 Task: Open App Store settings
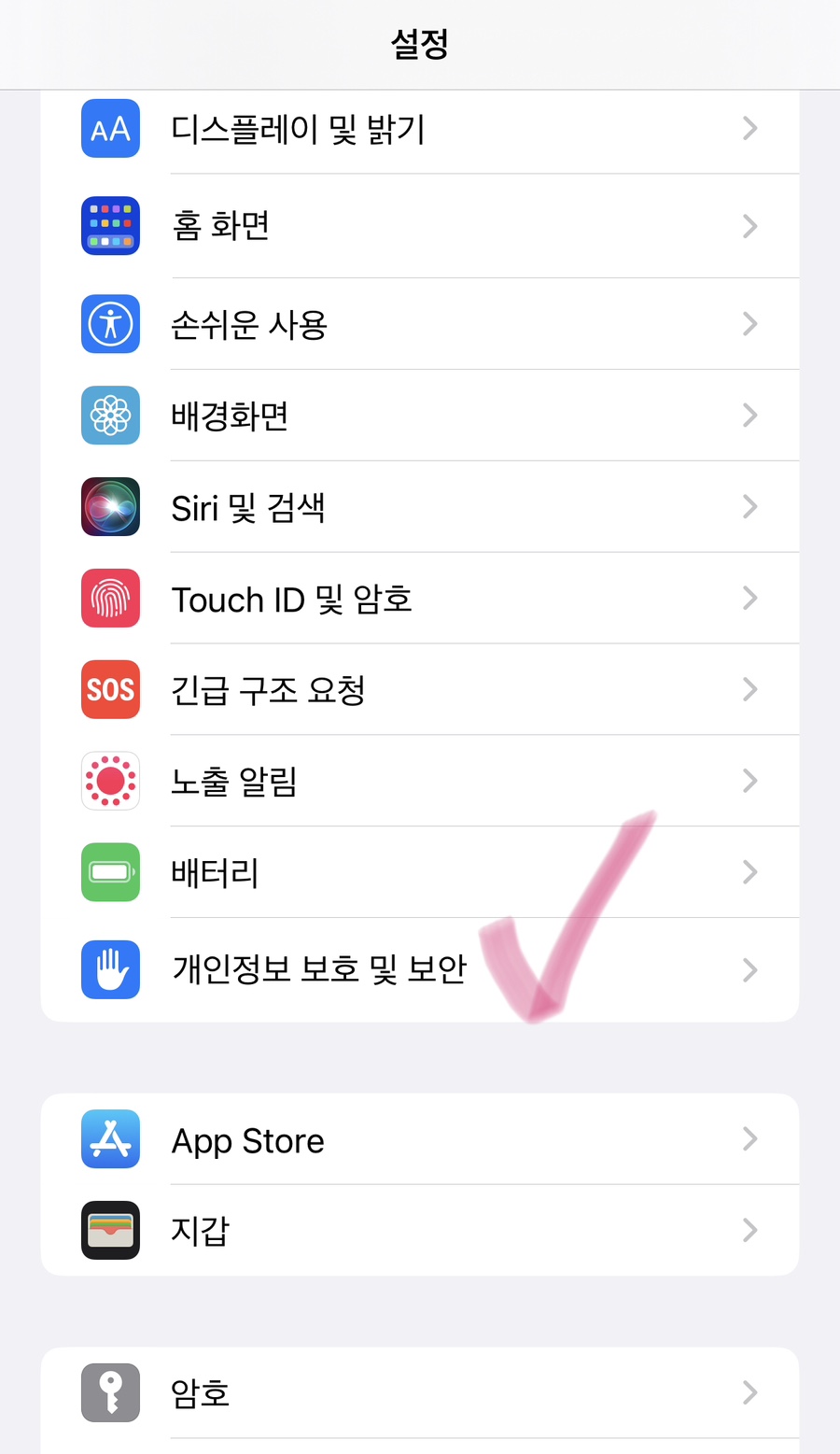(x=420, y=1139)
